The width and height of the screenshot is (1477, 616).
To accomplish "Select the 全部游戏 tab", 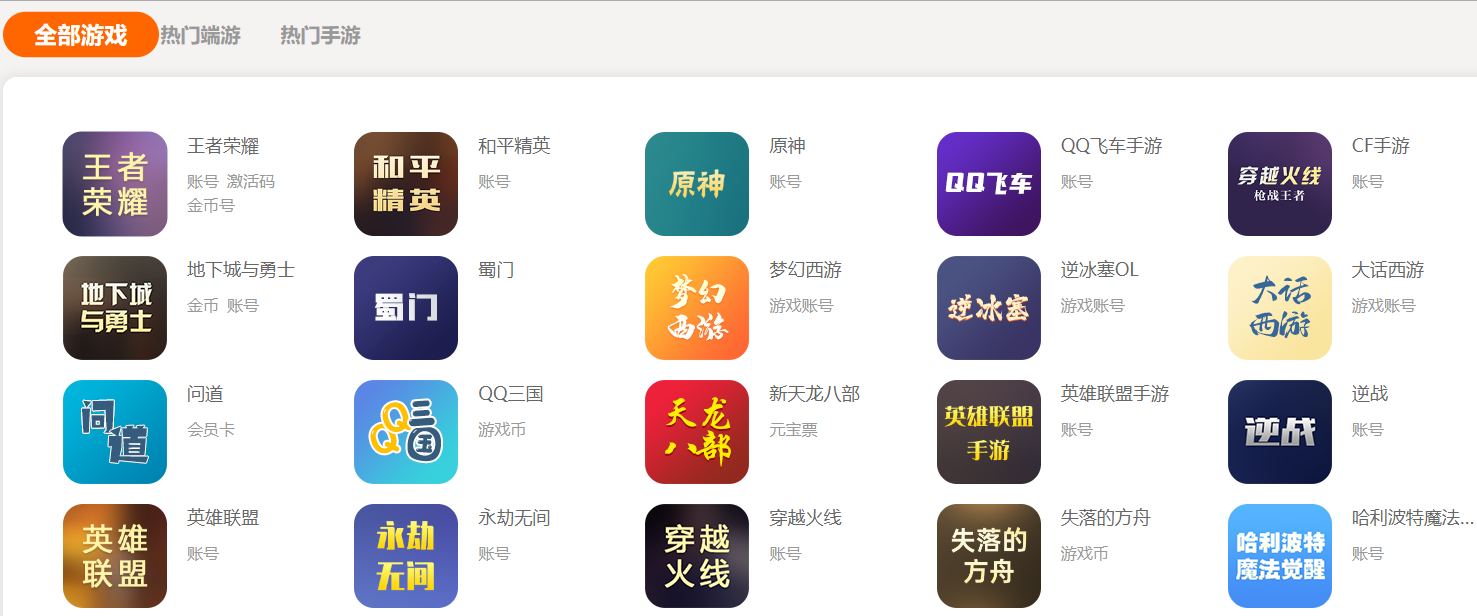I will point(80,35).
